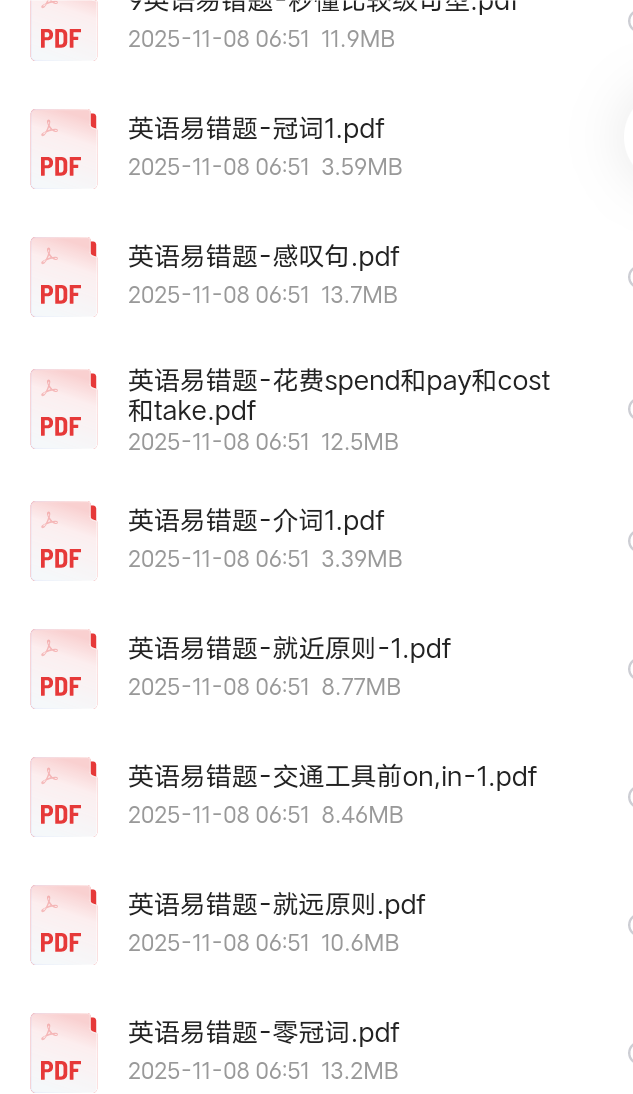Image resolution: width=633 pixels, height=1094 pixels.
Task: Select 英语易错题-介词1.pdf
Action: tap(256, 521)
